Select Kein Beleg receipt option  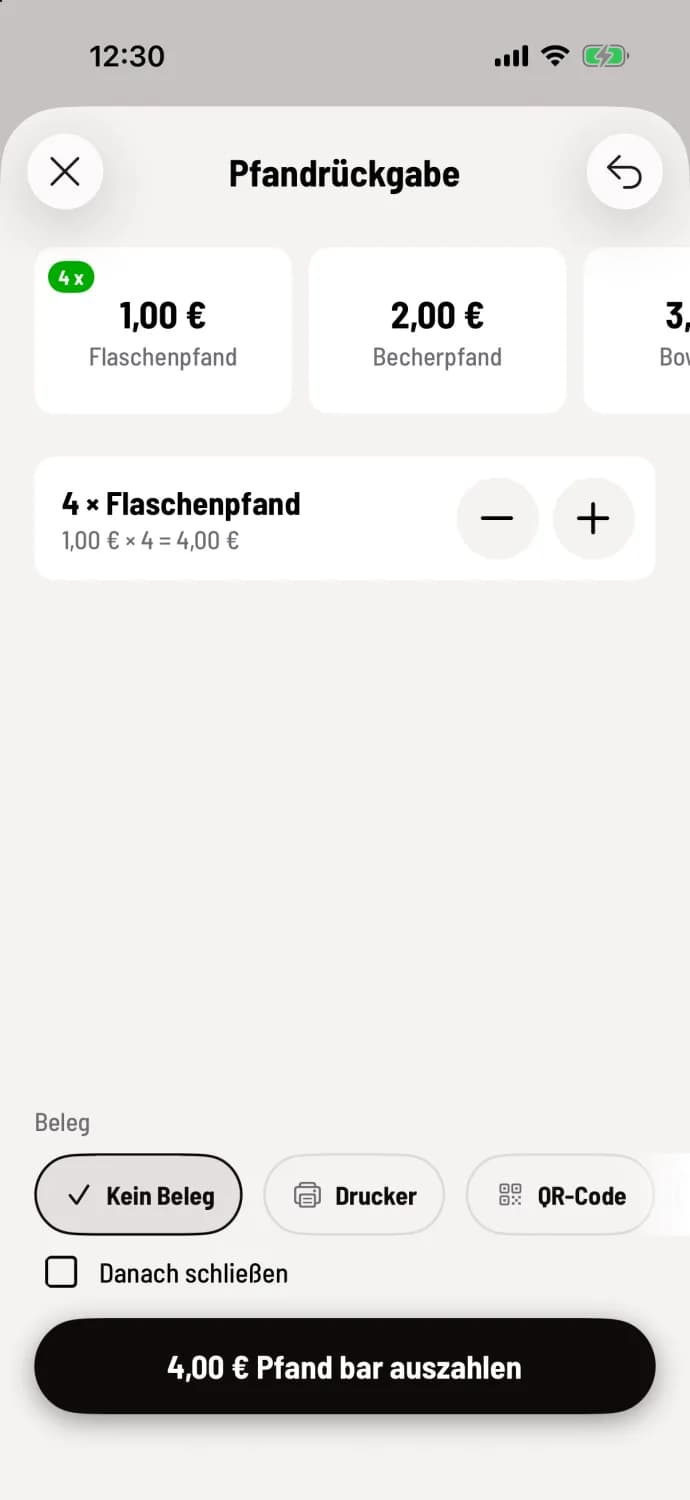139,1195
